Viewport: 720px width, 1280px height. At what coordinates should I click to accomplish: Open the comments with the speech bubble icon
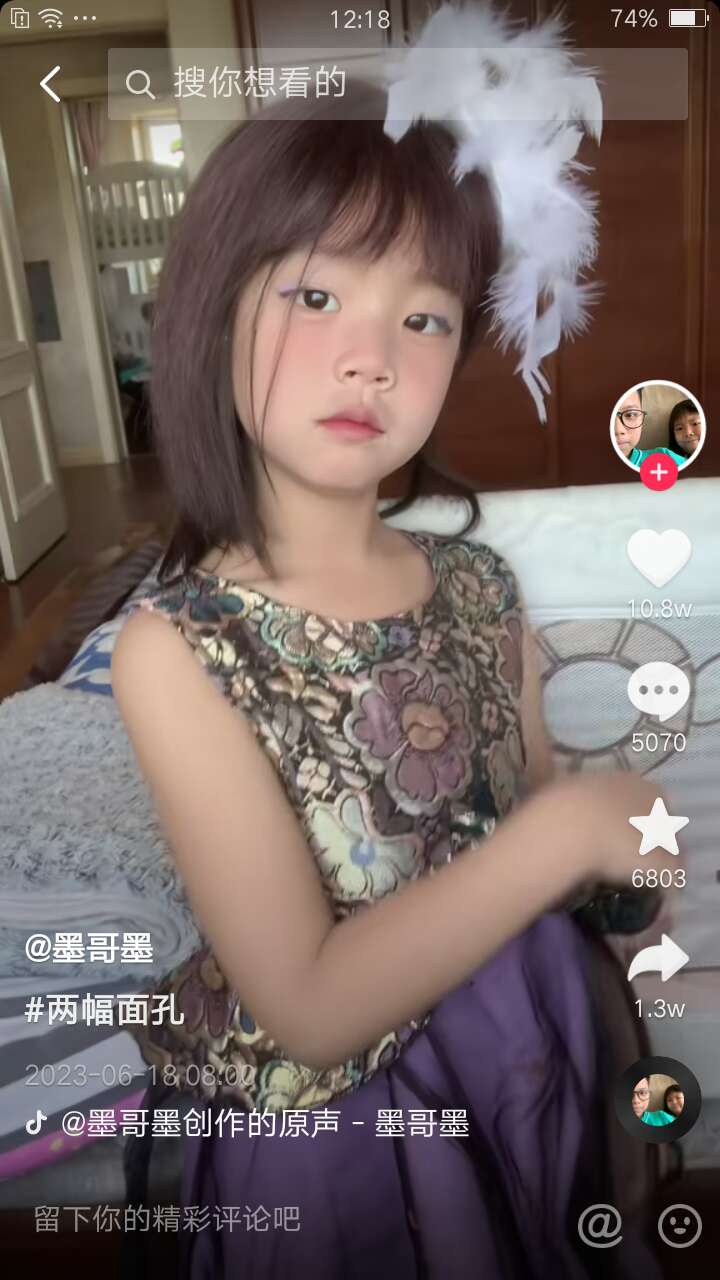point(659,692)
